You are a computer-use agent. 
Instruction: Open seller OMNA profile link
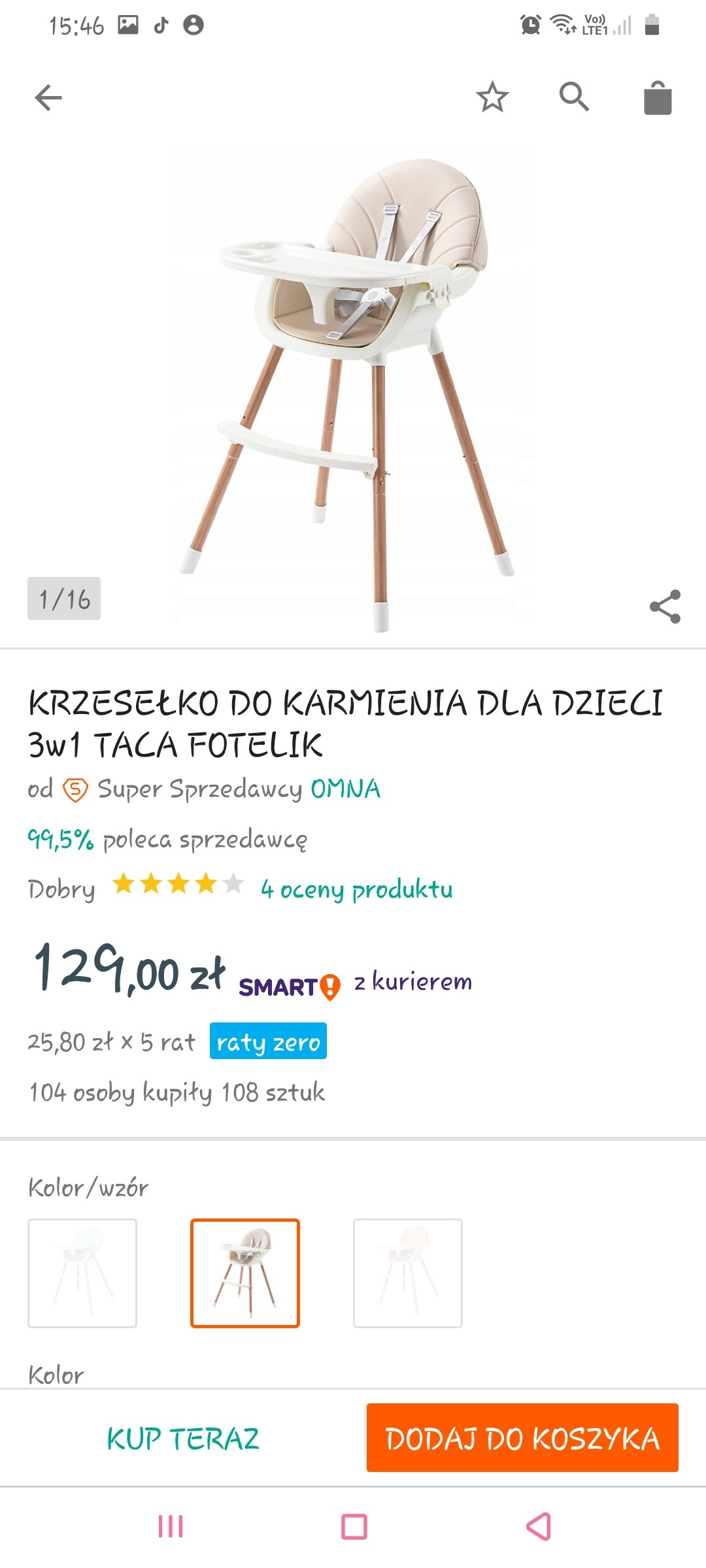click(x=345, y=789)
